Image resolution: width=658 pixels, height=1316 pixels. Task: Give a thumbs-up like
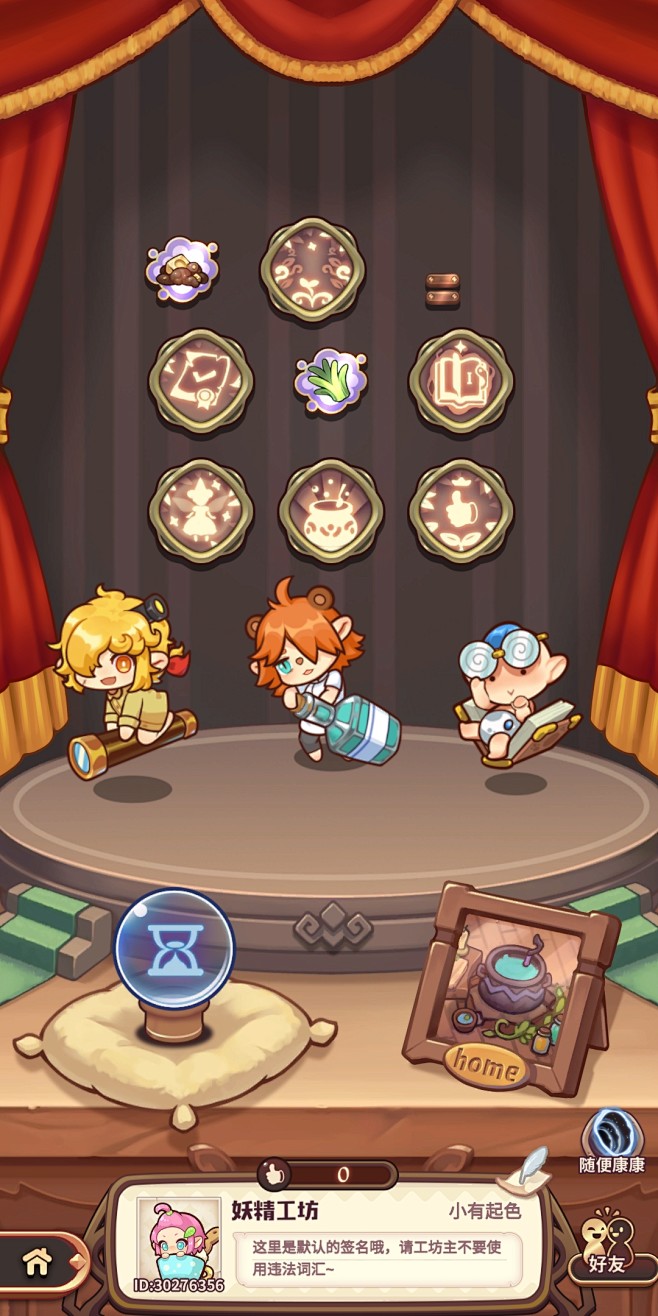[273, 1173]
